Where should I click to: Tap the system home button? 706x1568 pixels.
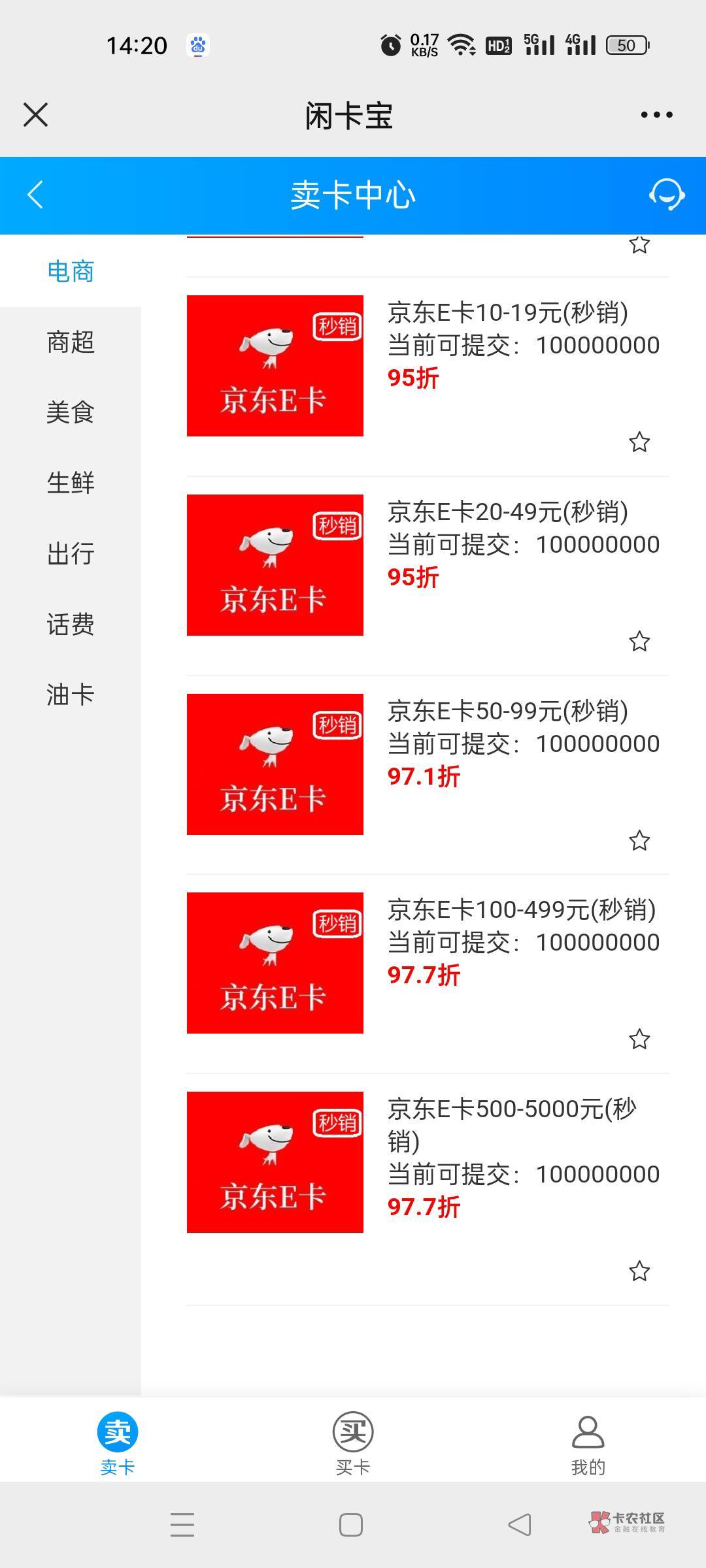351,1525
